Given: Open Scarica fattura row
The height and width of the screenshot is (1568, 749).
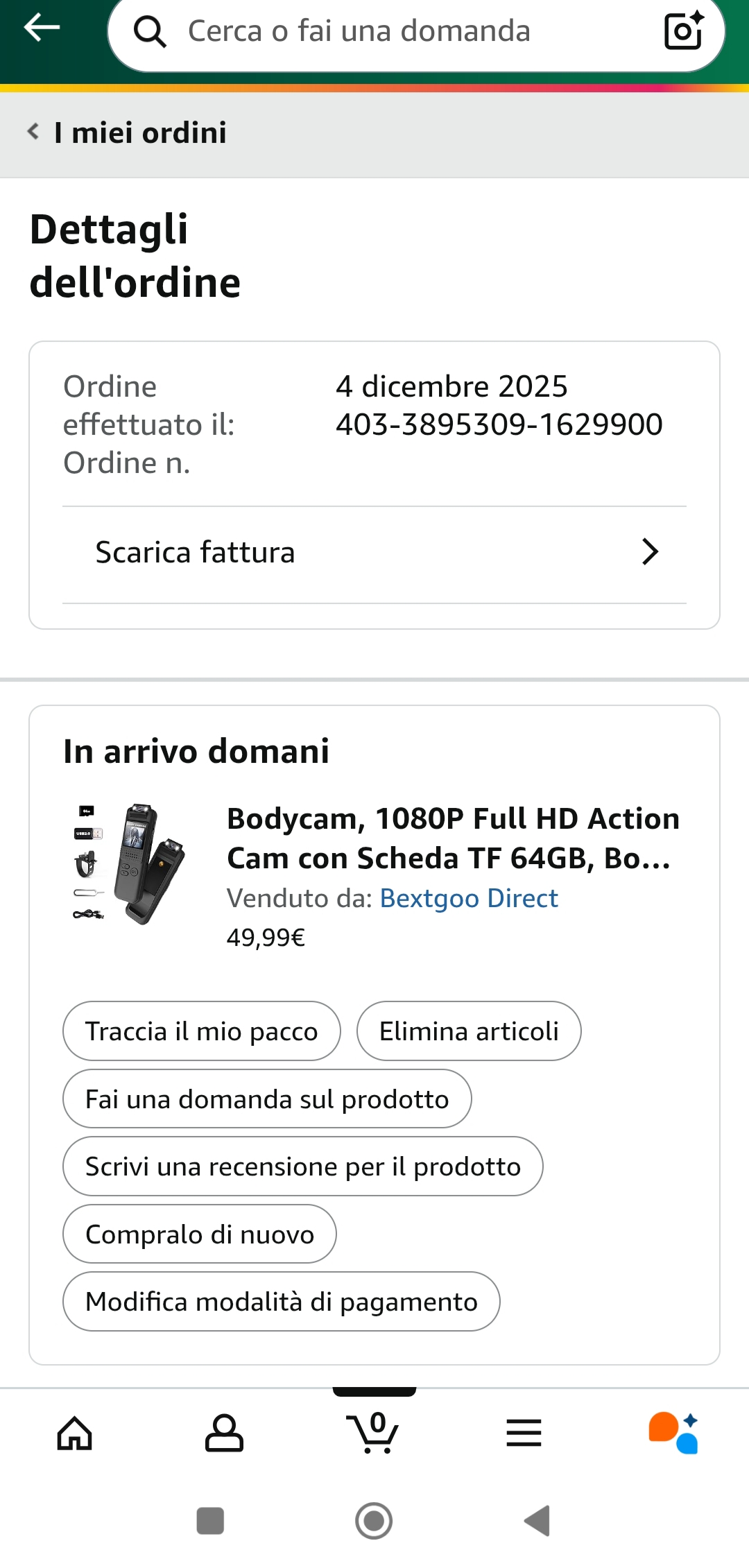Looking at the screenshot, I should (x=374, y=553).
